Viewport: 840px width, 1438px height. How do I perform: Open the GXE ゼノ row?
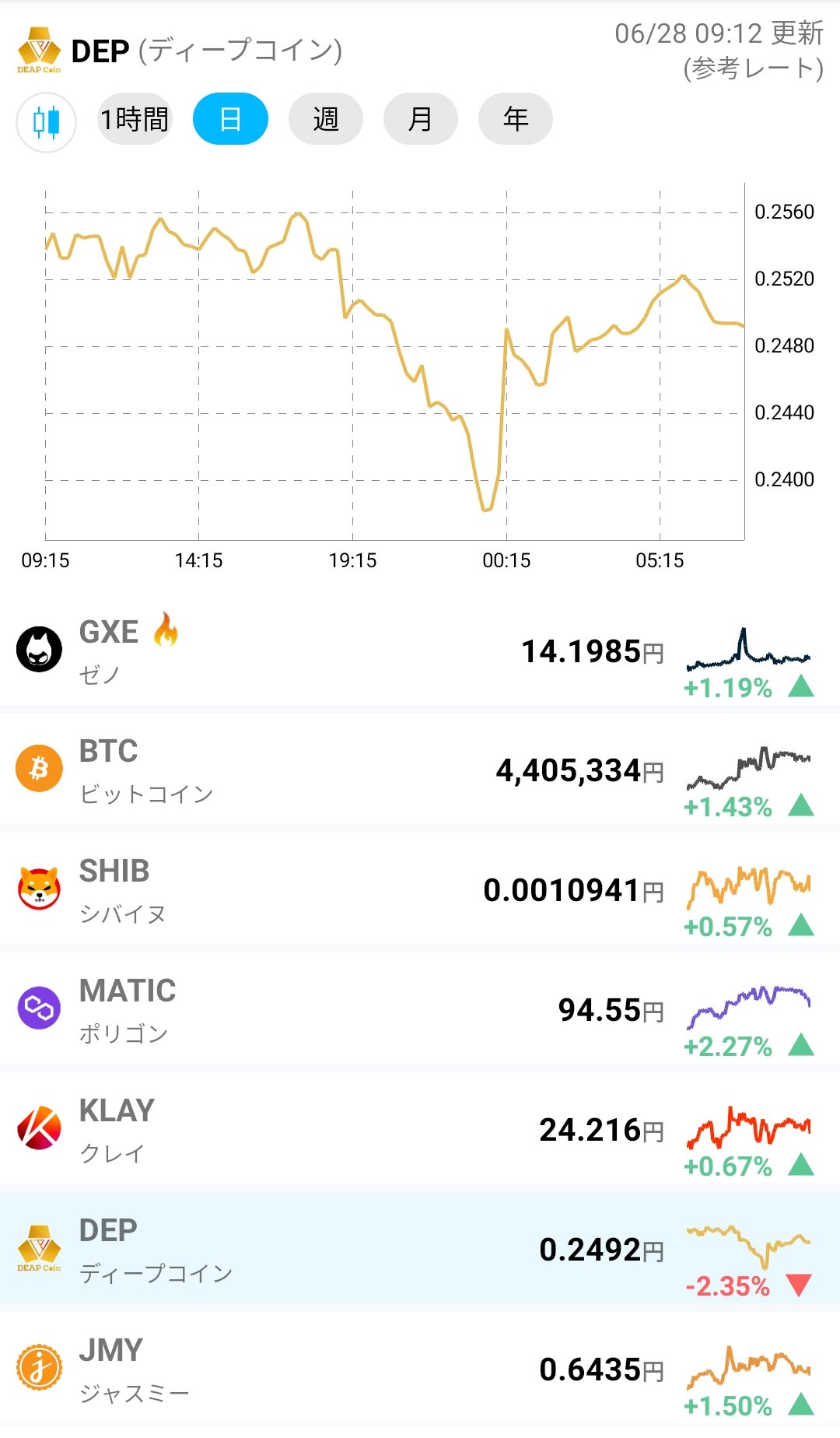(x=420, y=651)
